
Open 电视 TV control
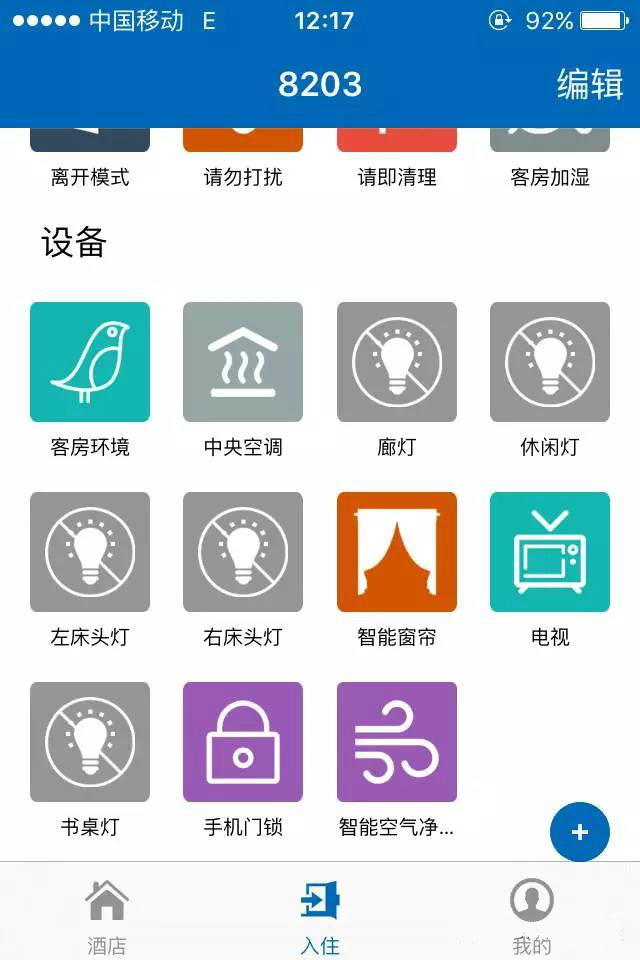pyautogui.click(x=550, y=552)
